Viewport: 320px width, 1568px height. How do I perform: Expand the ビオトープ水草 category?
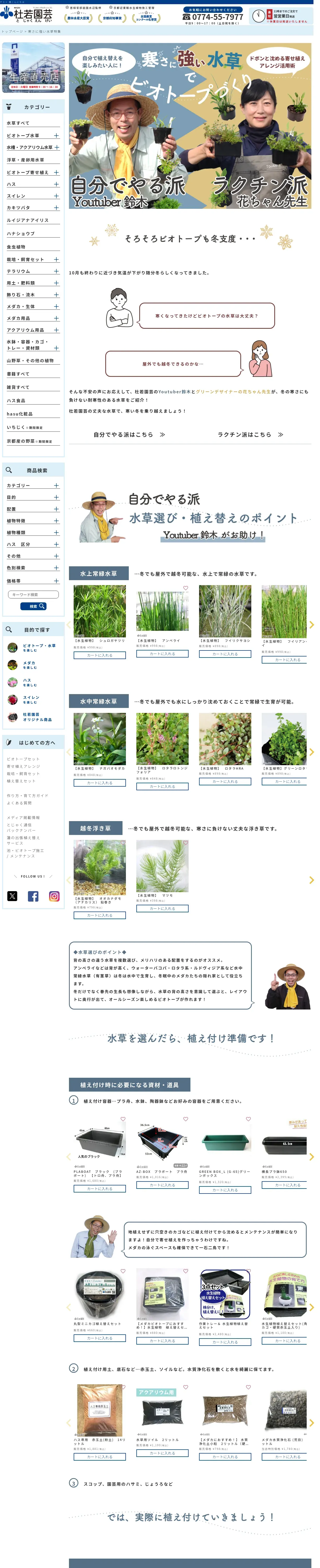pyautogui.click(x=56, y=136)
